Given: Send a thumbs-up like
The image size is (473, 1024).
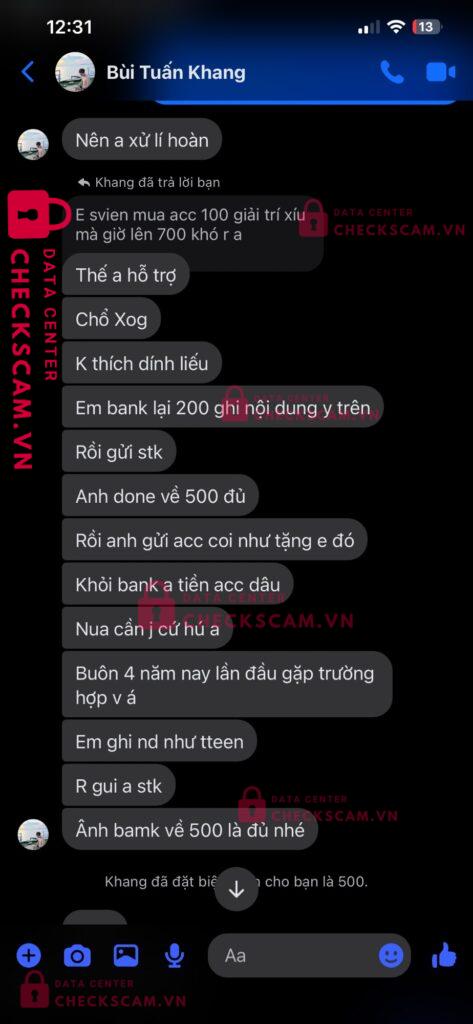Looking at the screenshot, I should pyautogui.click(x=444, y=955).
